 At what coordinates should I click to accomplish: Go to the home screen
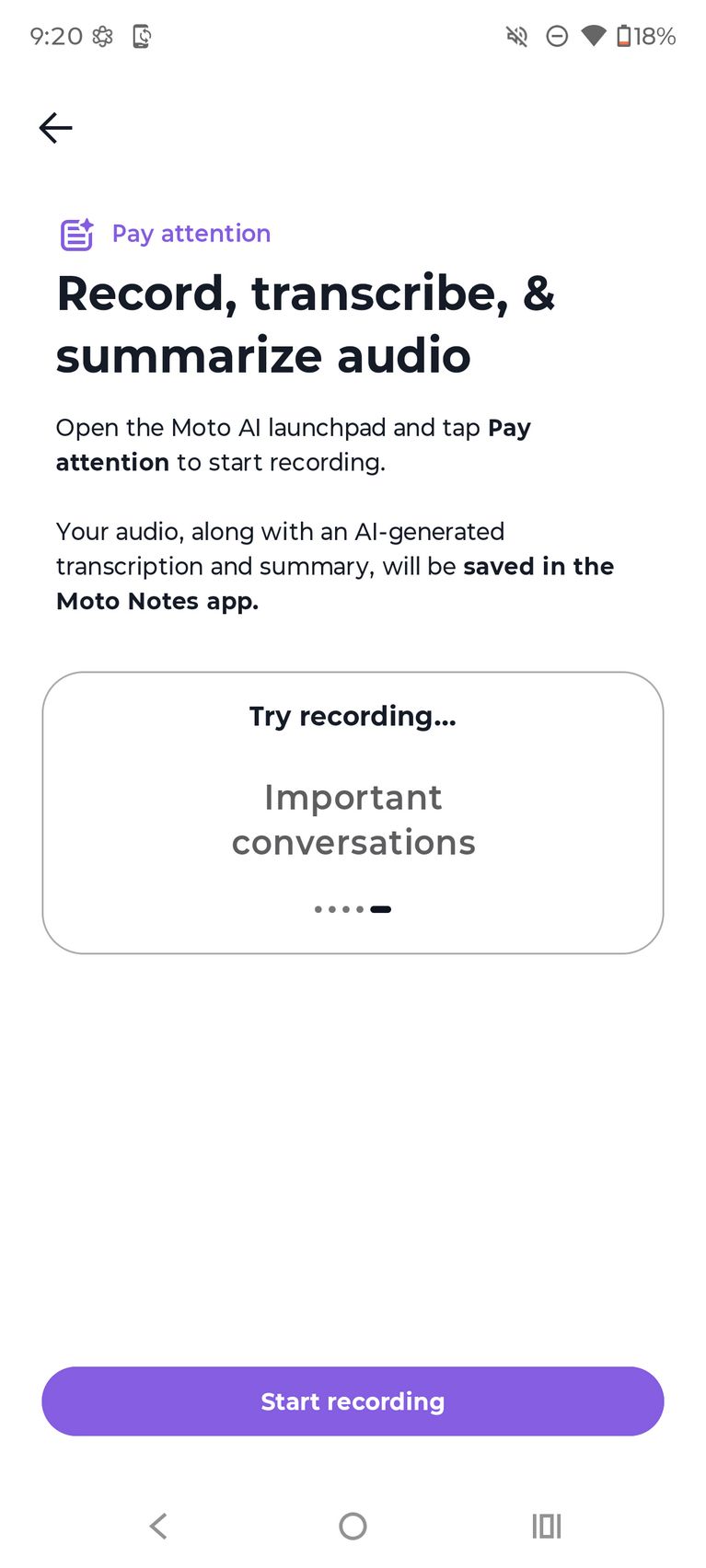(353, 1526)
